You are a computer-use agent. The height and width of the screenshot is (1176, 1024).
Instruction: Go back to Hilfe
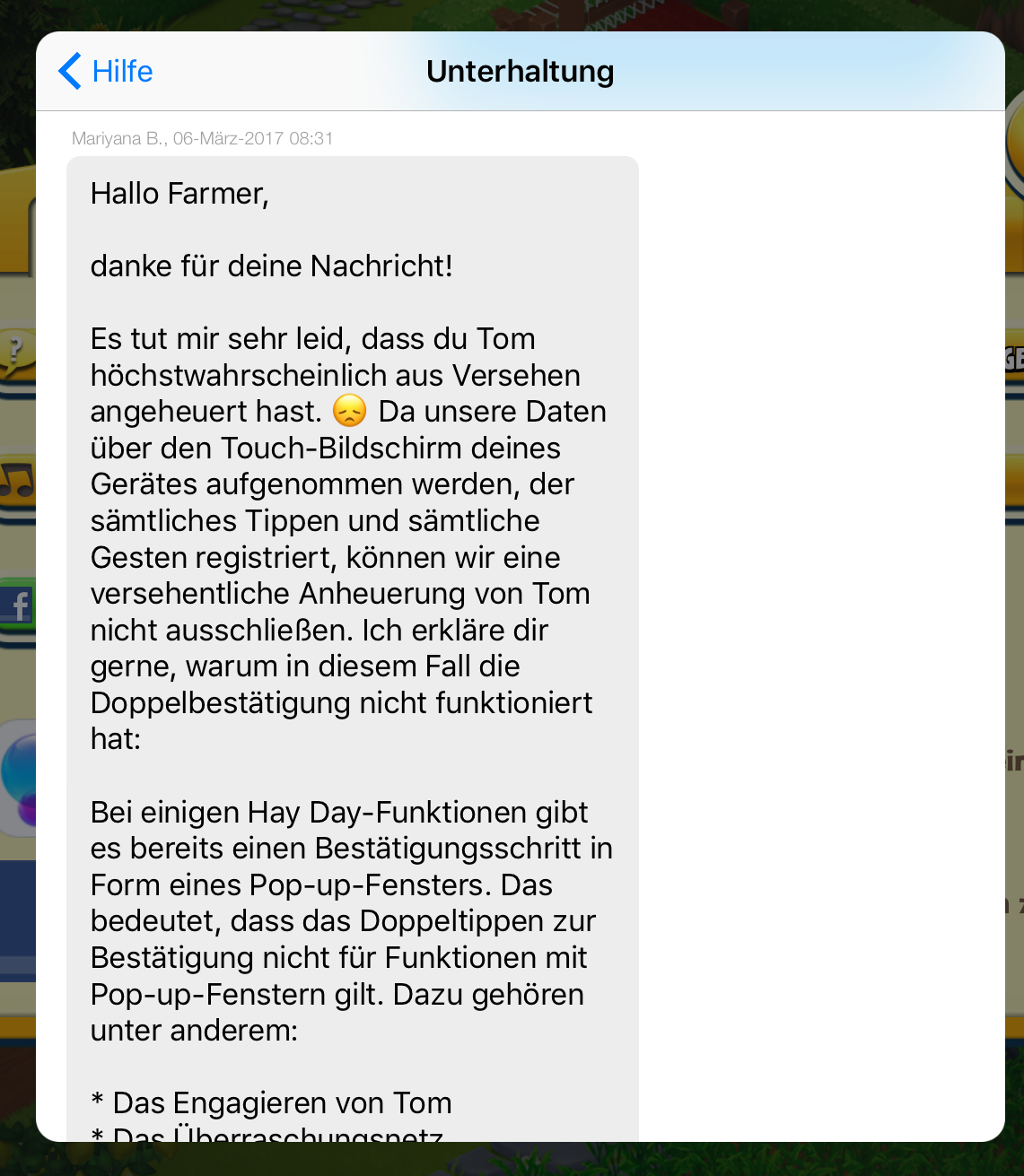pos(105,71)
